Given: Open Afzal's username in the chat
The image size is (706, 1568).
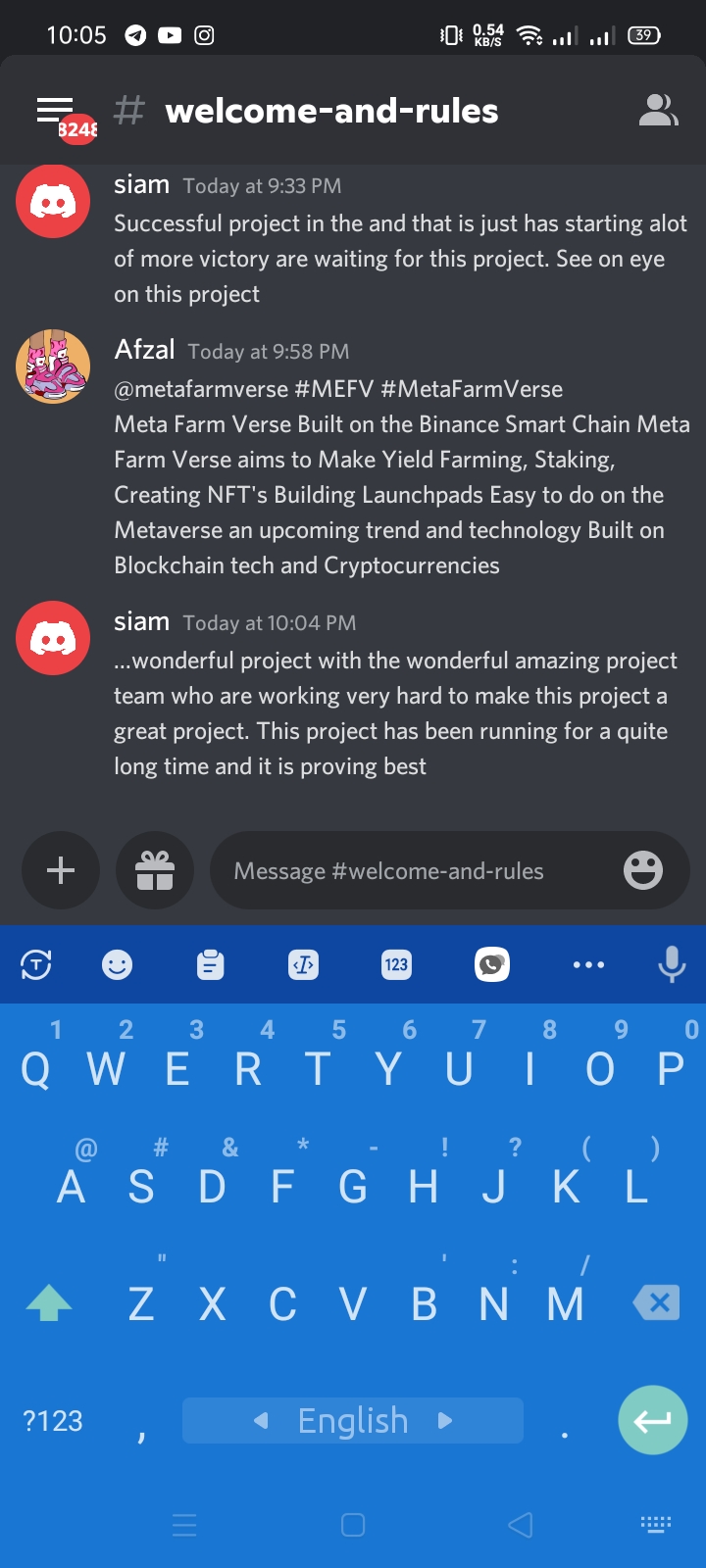Looking at the screenshot, I should pos(144,350).
